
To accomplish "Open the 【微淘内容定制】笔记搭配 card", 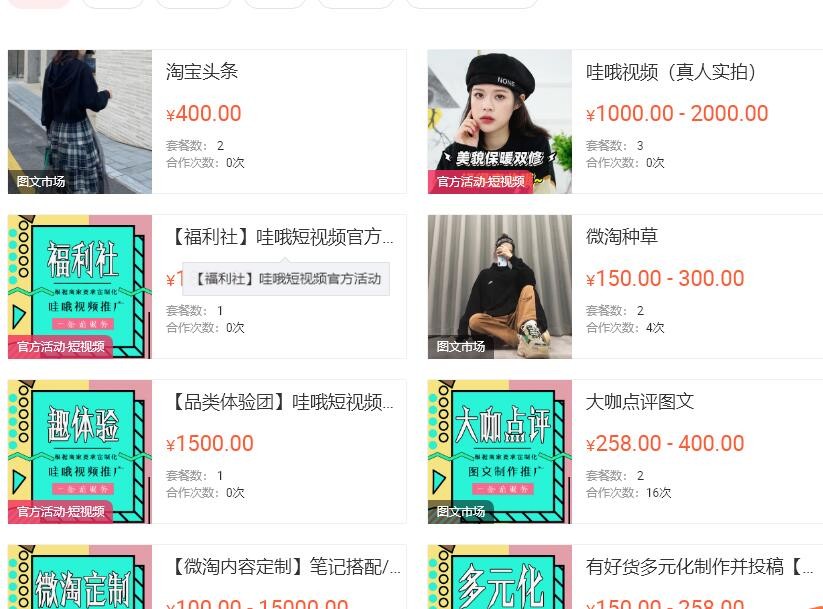I will [284, 568].
